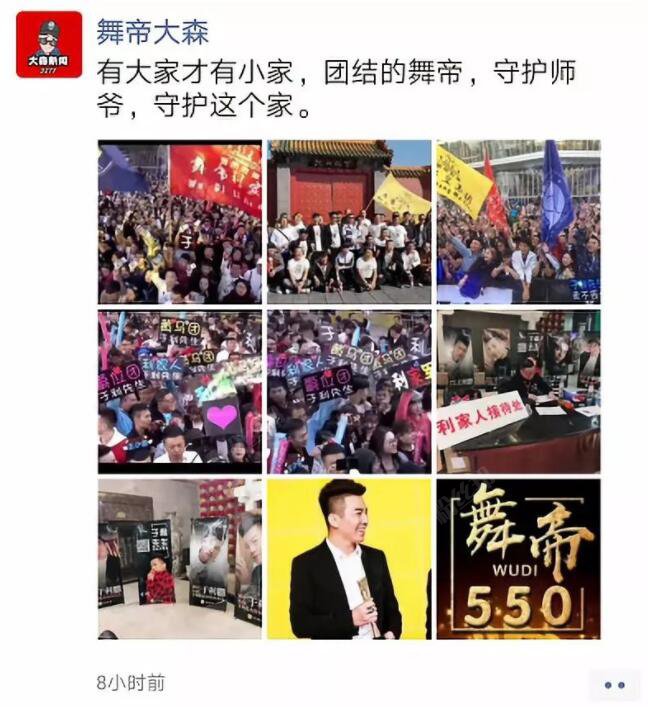This screenshot has height=707, width=648.
Task: View the 舞帝 WUDI 550 image
Action: [x=518, y=559]
